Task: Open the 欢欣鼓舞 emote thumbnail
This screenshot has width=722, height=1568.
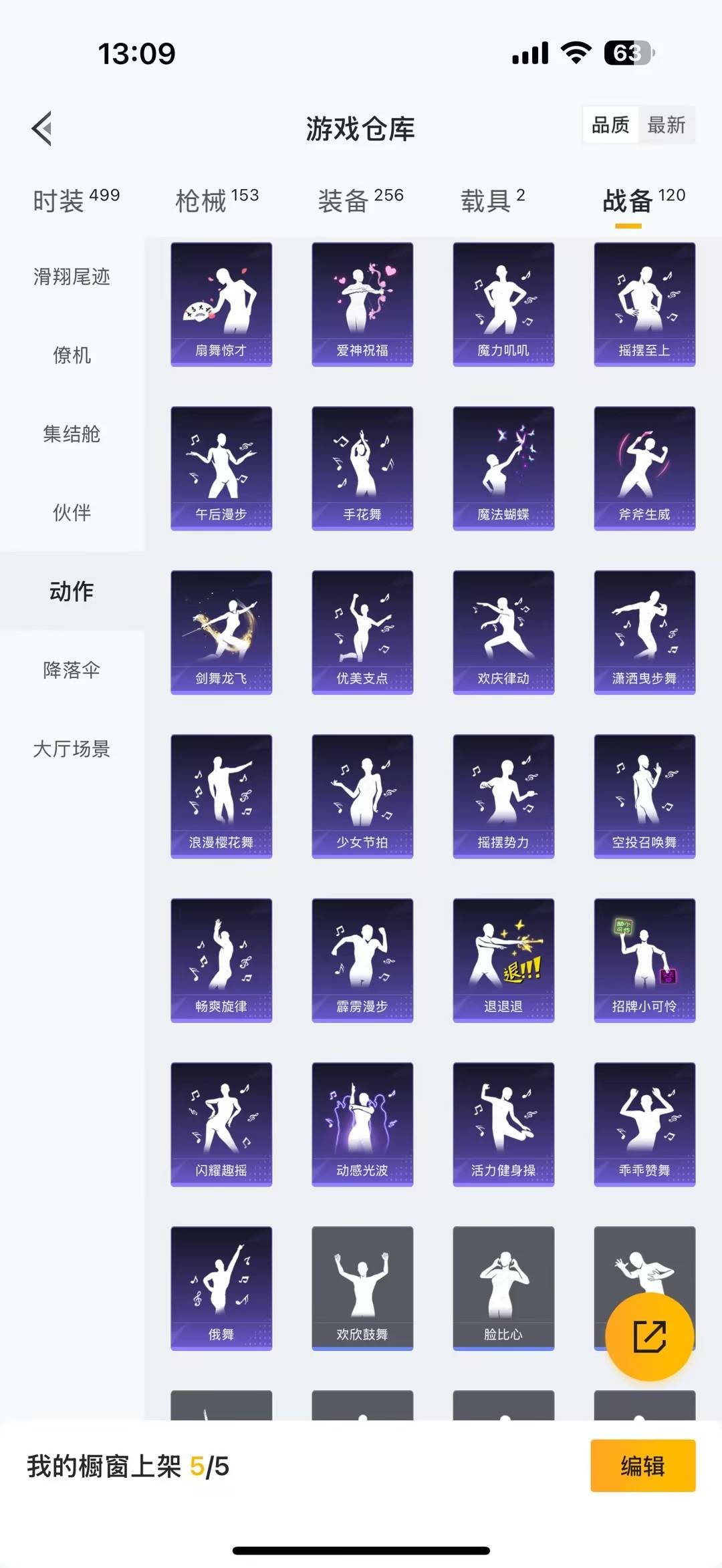Action: pyautogui.click(x=363, y=1289)
